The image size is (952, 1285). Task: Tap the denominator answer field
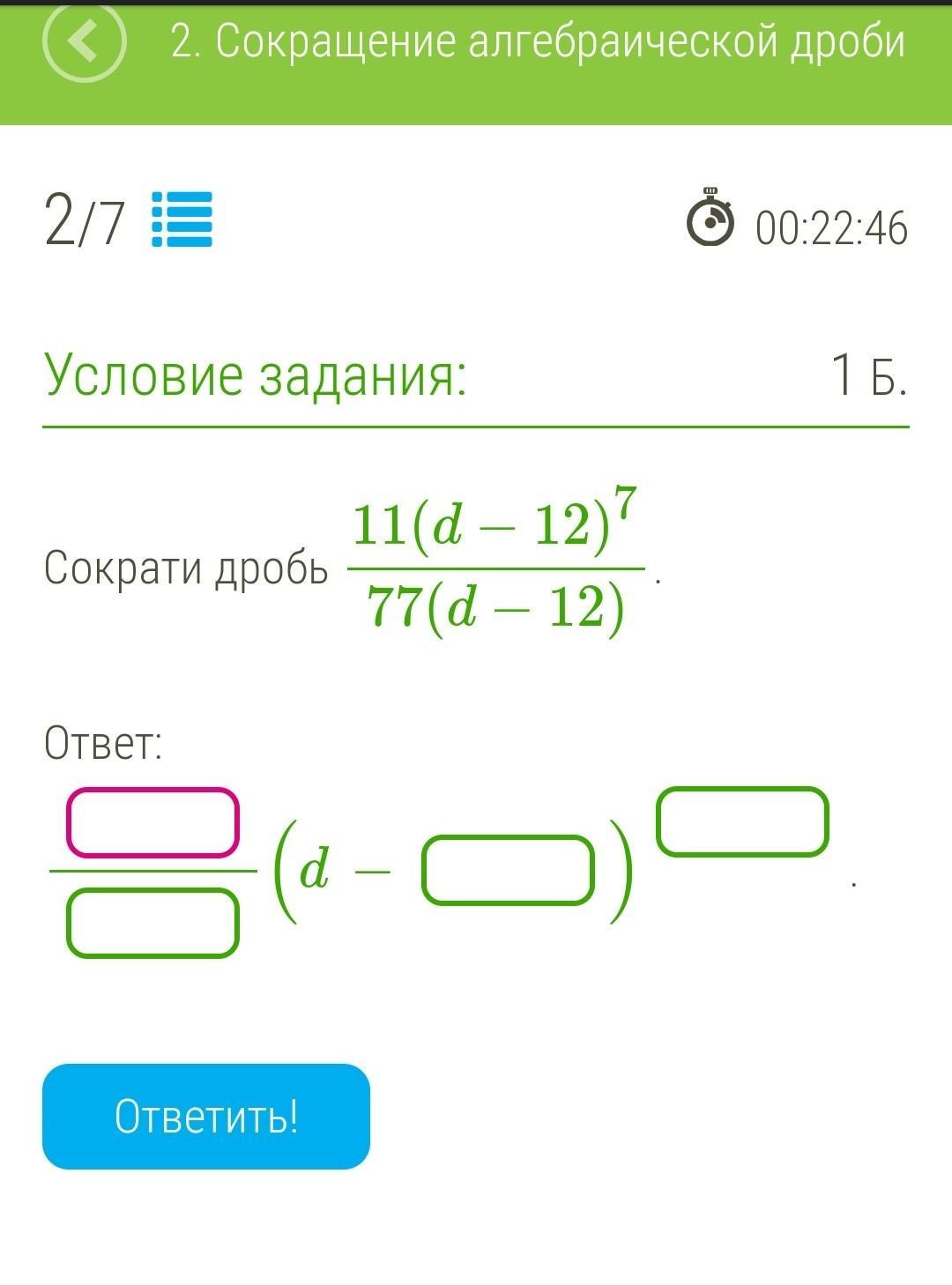(x=152, y=923)
